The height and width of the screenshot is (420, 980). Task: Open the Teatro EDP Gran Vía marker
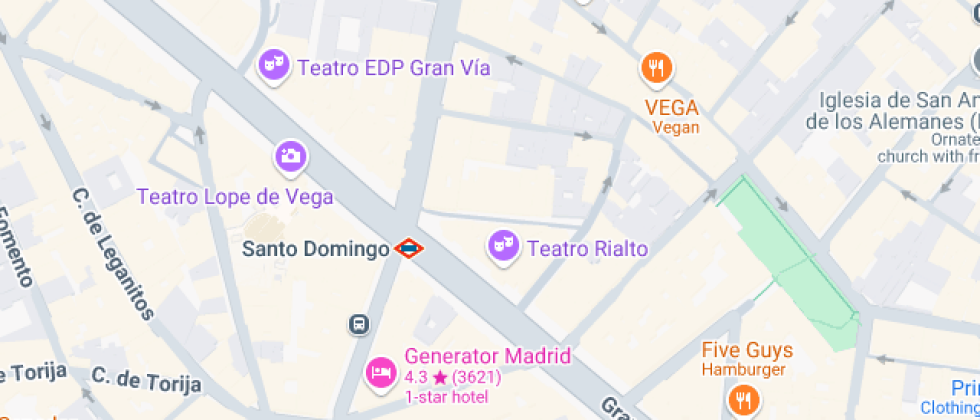click(x=274, y=67)
